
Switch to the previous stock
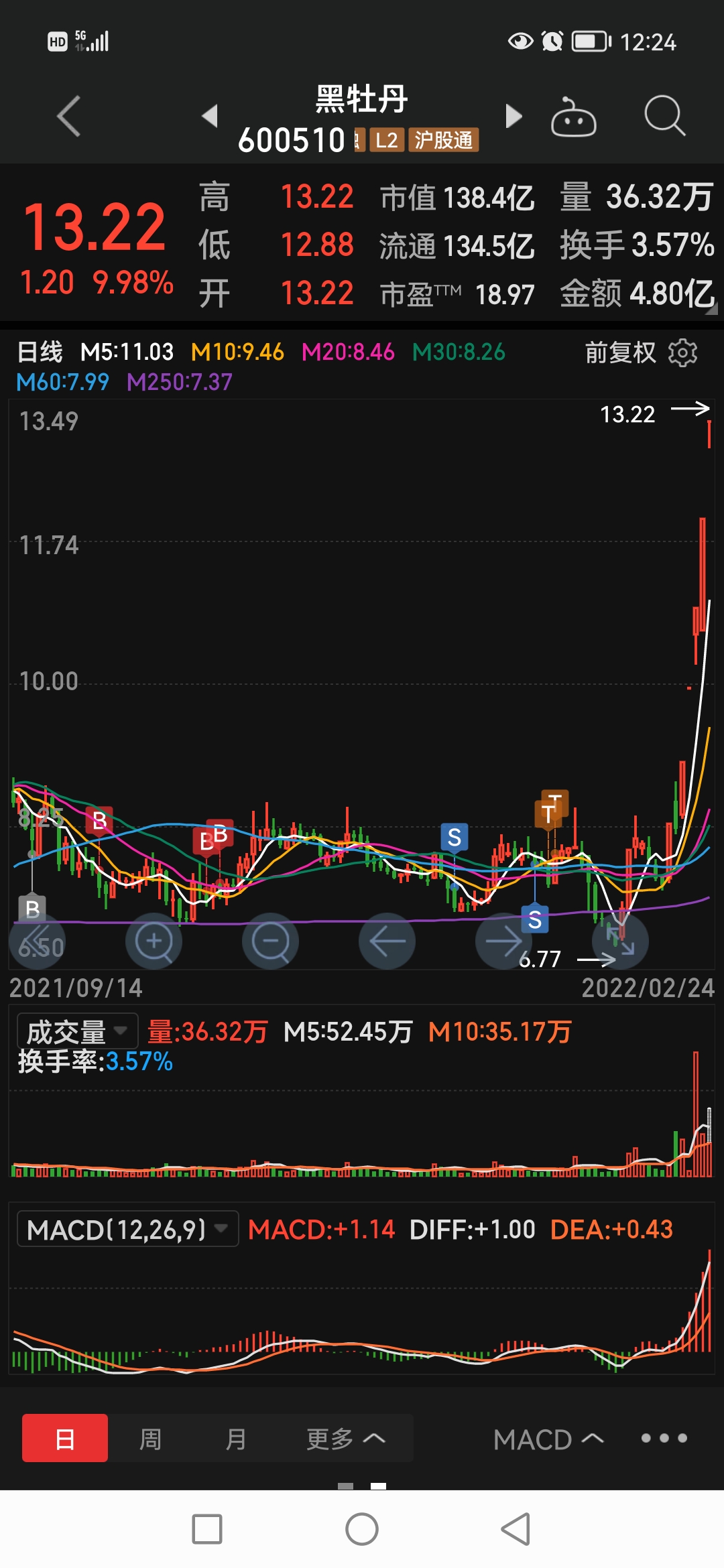pyautogui.click(x=210, y=116)
